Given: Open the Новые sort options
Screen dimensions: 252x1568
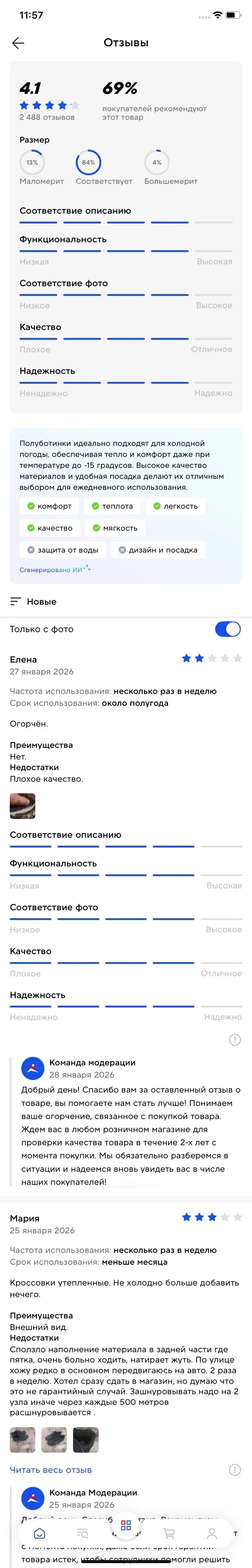Looking at the screenshot, I should [x=33, y=601].
